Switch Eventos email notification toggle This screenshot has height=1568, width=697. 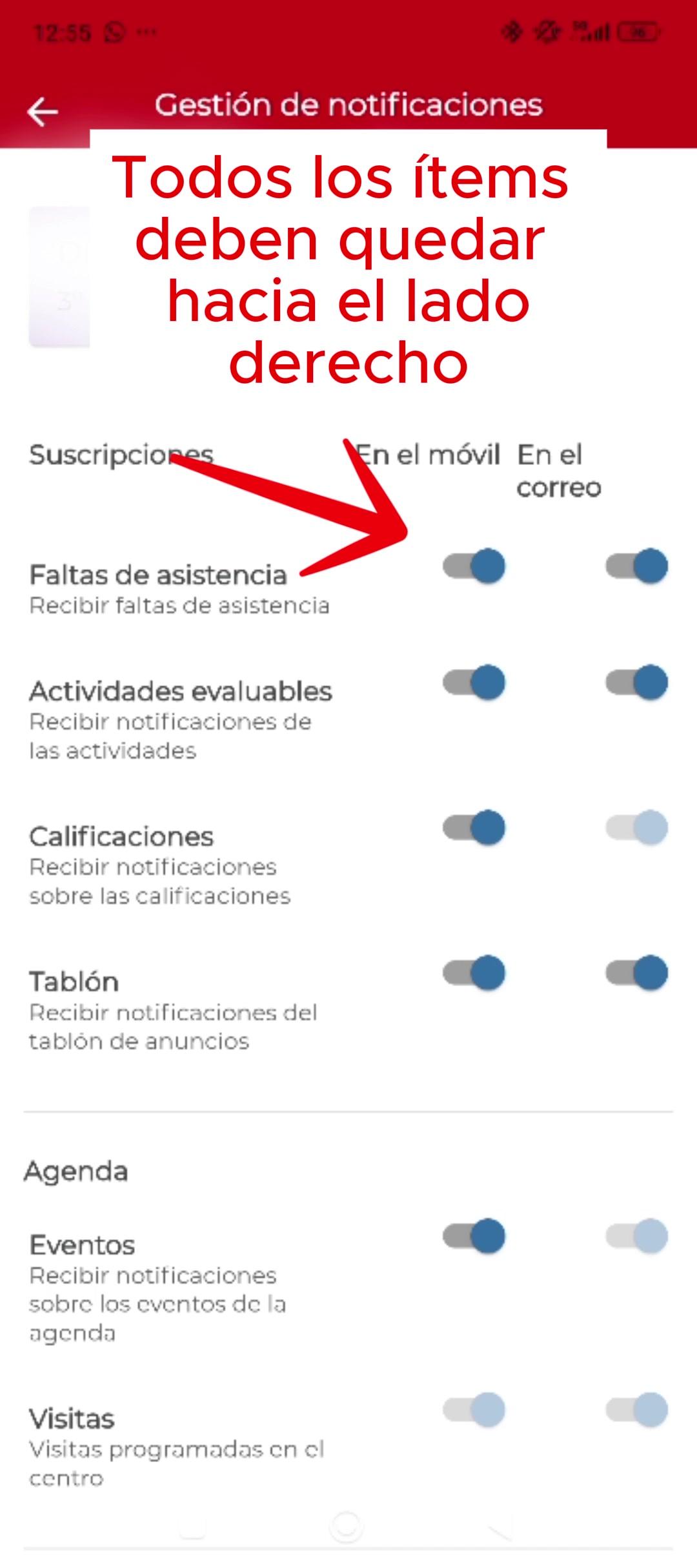pyautogui.click(x=637, y=1236)
